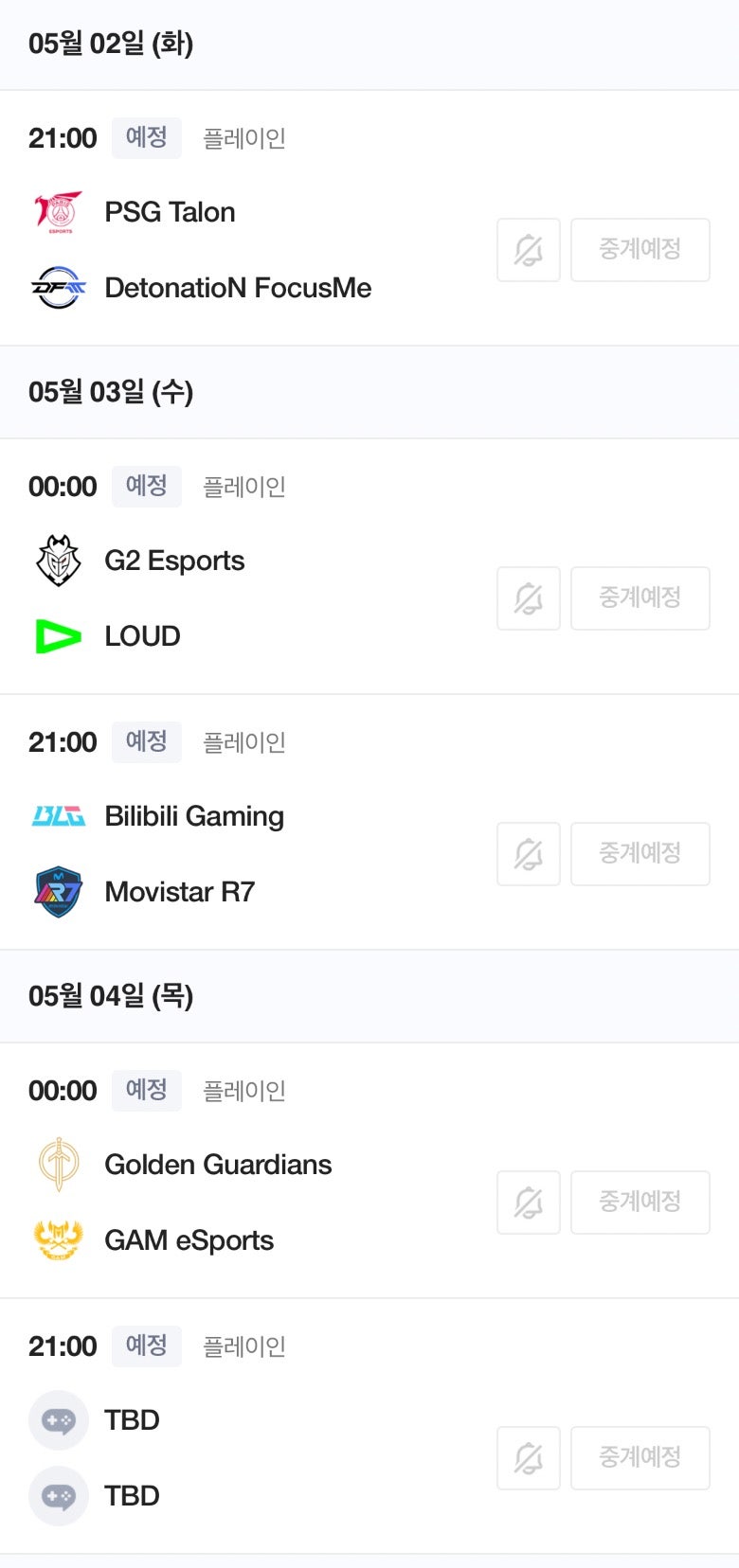Toggle notifications for the PSG Talon match
739x1568 pixels.
pyautogui.click(x=528, y=249)
